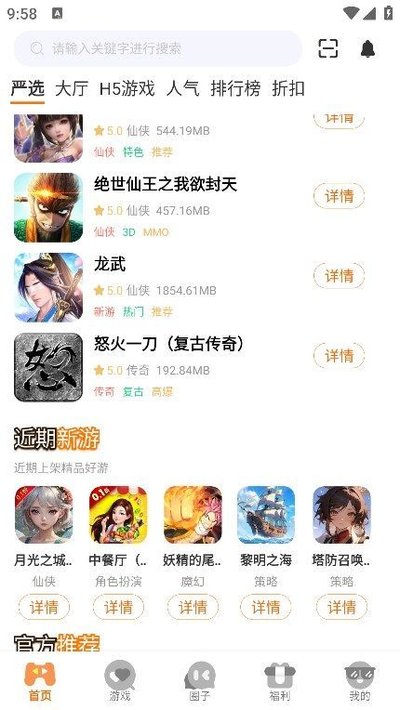Open the notifications bell
The image size is (400, 710).
[x=368, y=48]
